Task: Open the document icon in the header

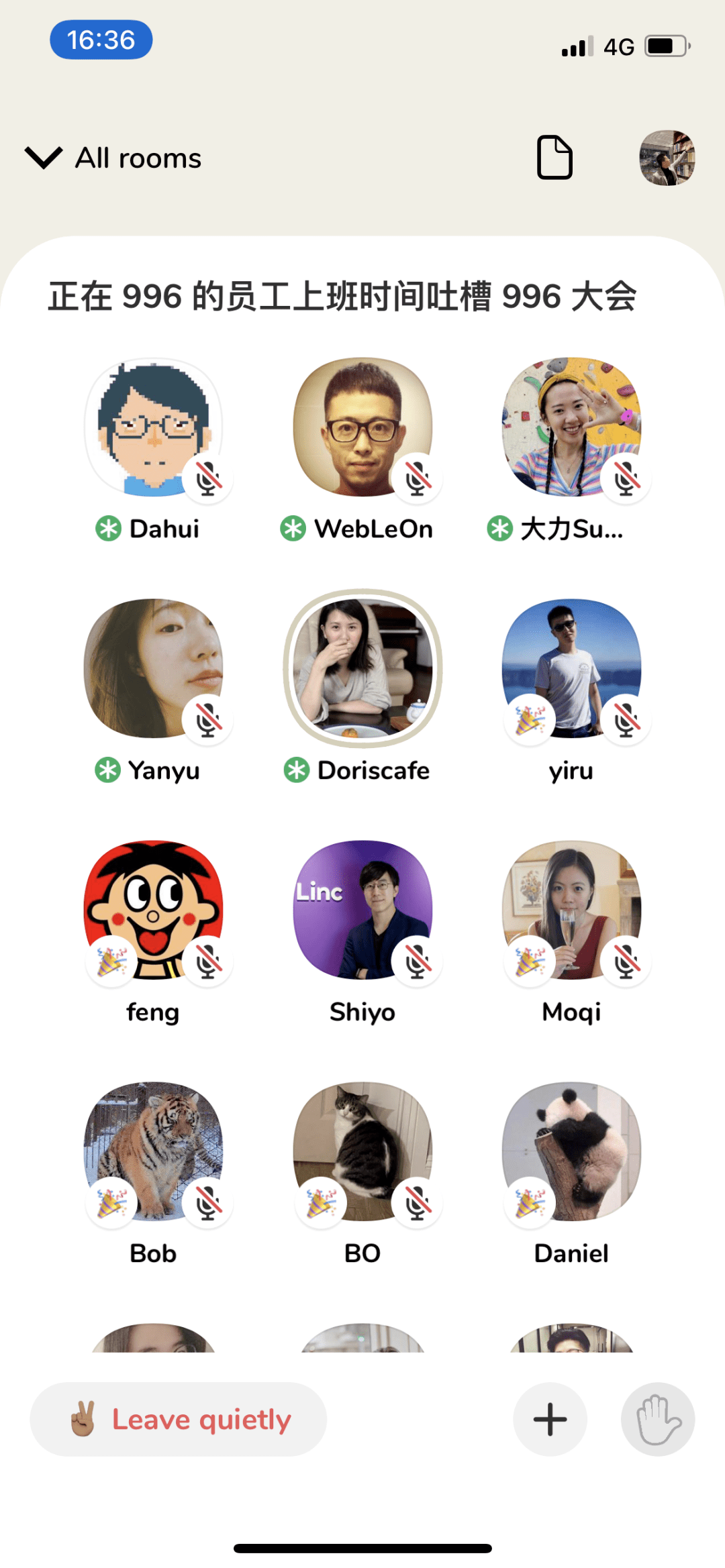Action: coord(554,158)
